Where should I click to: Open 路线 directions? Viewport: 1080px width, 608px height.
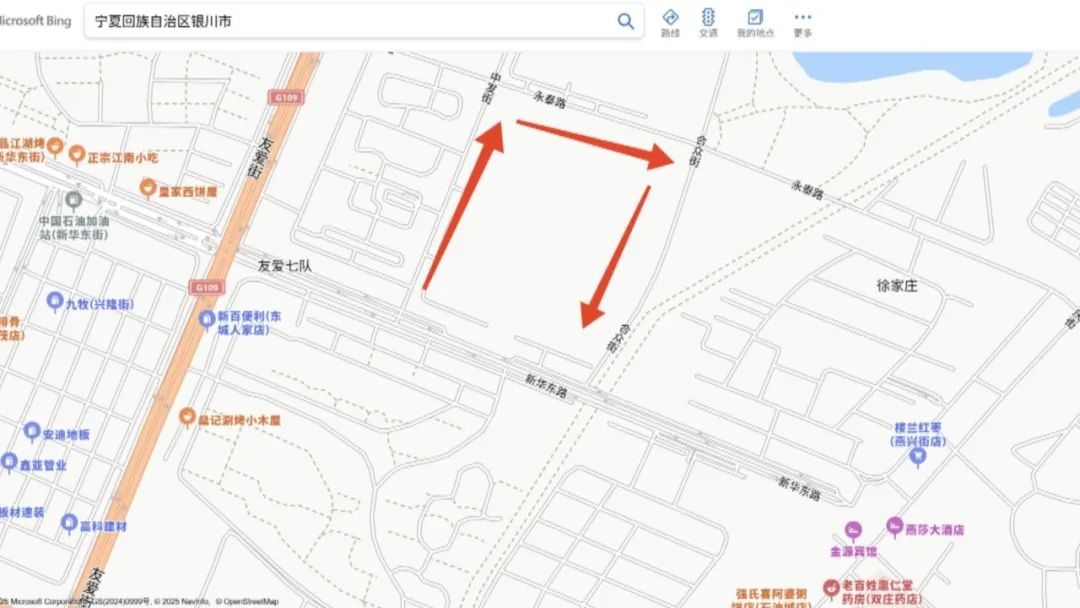670,22
